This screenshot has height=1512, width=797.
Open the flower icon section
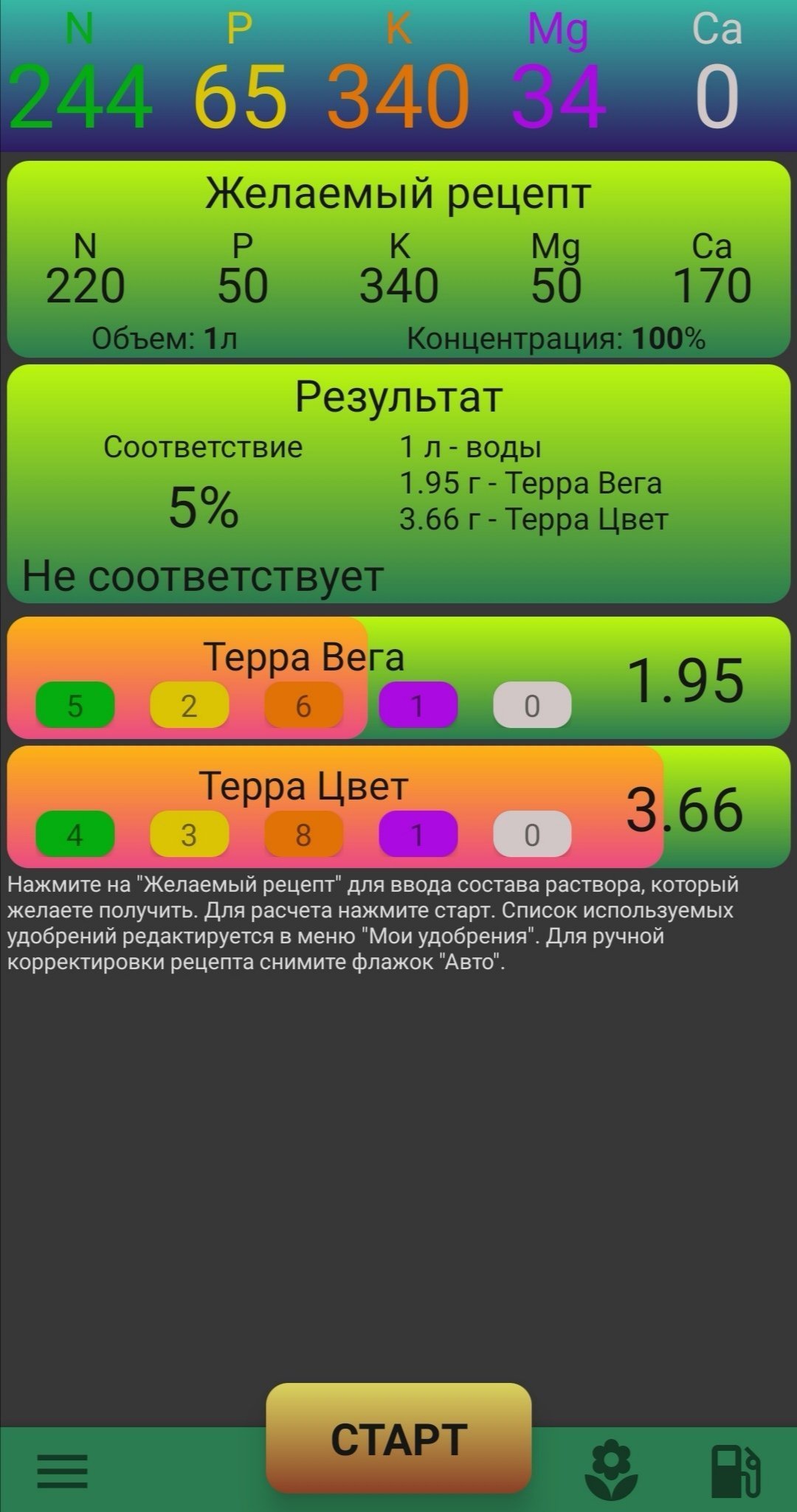pos(611,1470)
